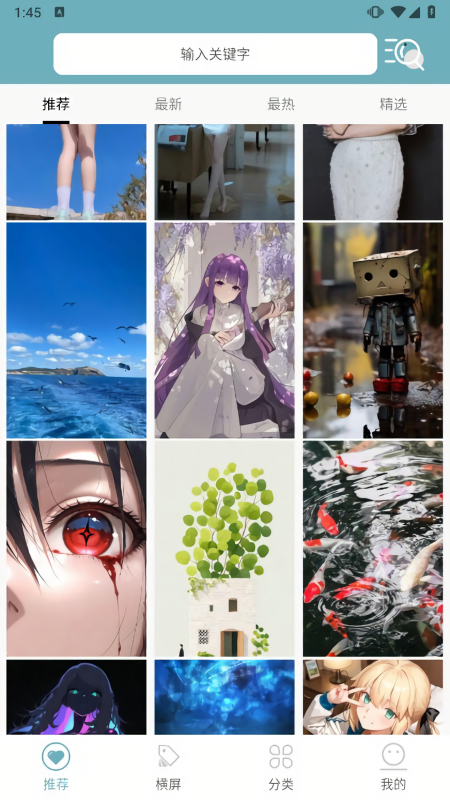Open the 我的 profile page

[x=393, y=767]
